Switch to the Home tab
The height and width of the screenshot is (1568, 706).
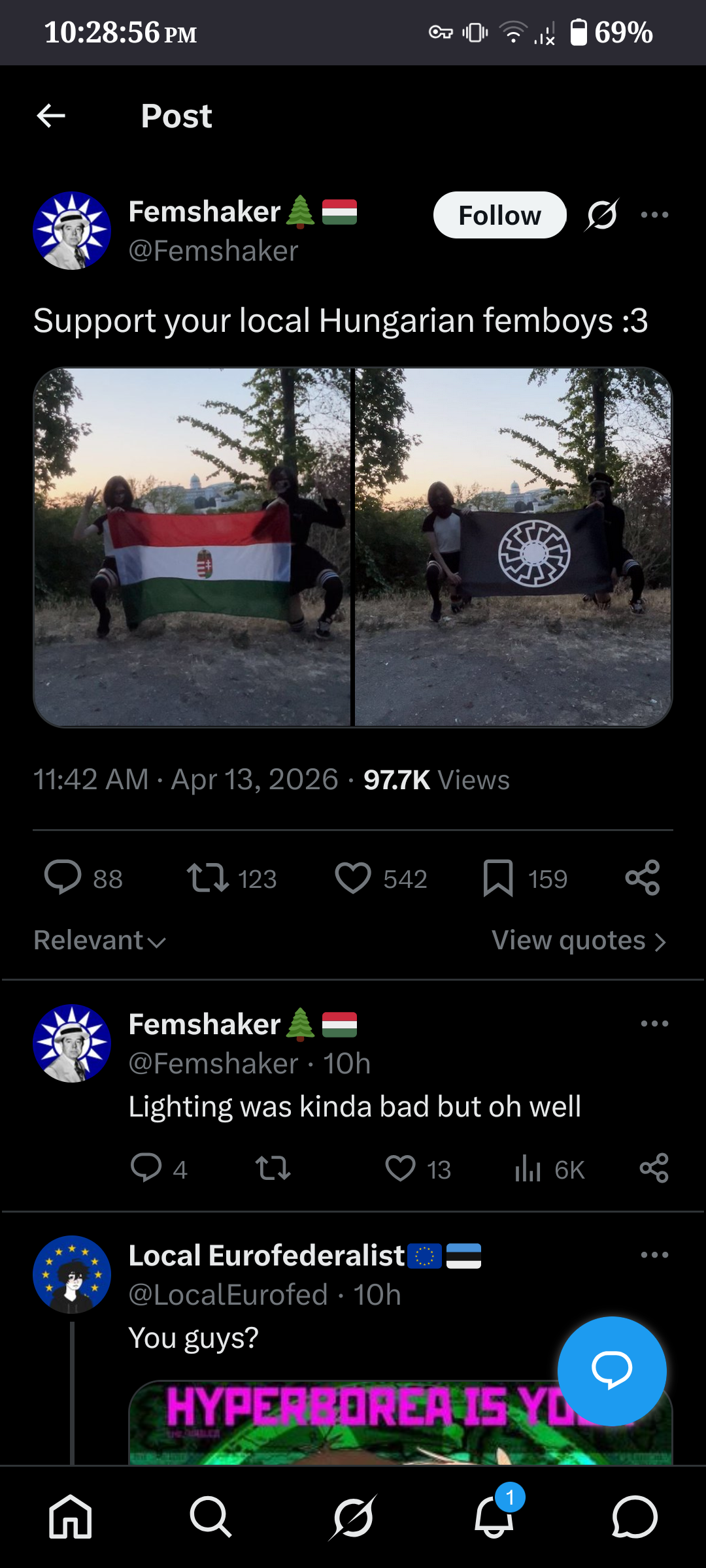coord(71,1517)
